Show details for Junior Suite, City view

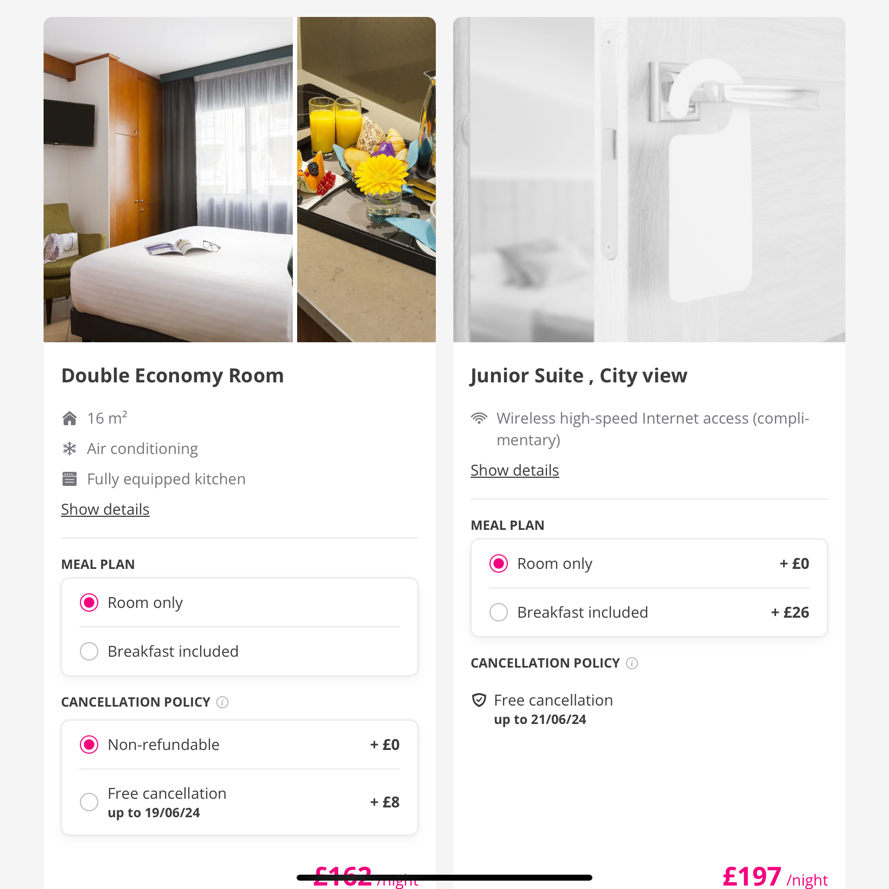(514, 470)
